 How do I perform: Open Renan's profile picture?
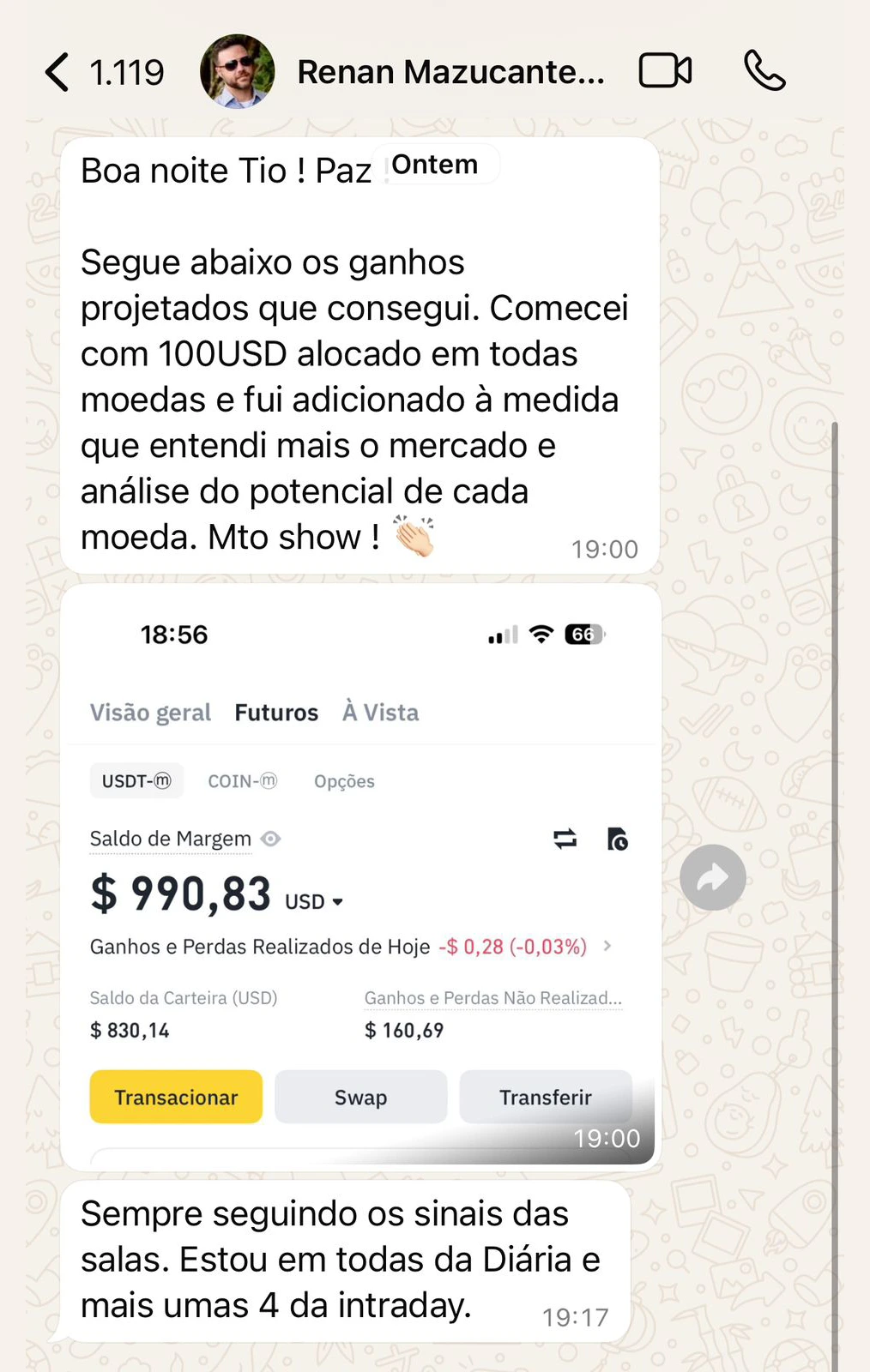pos(238,72)
